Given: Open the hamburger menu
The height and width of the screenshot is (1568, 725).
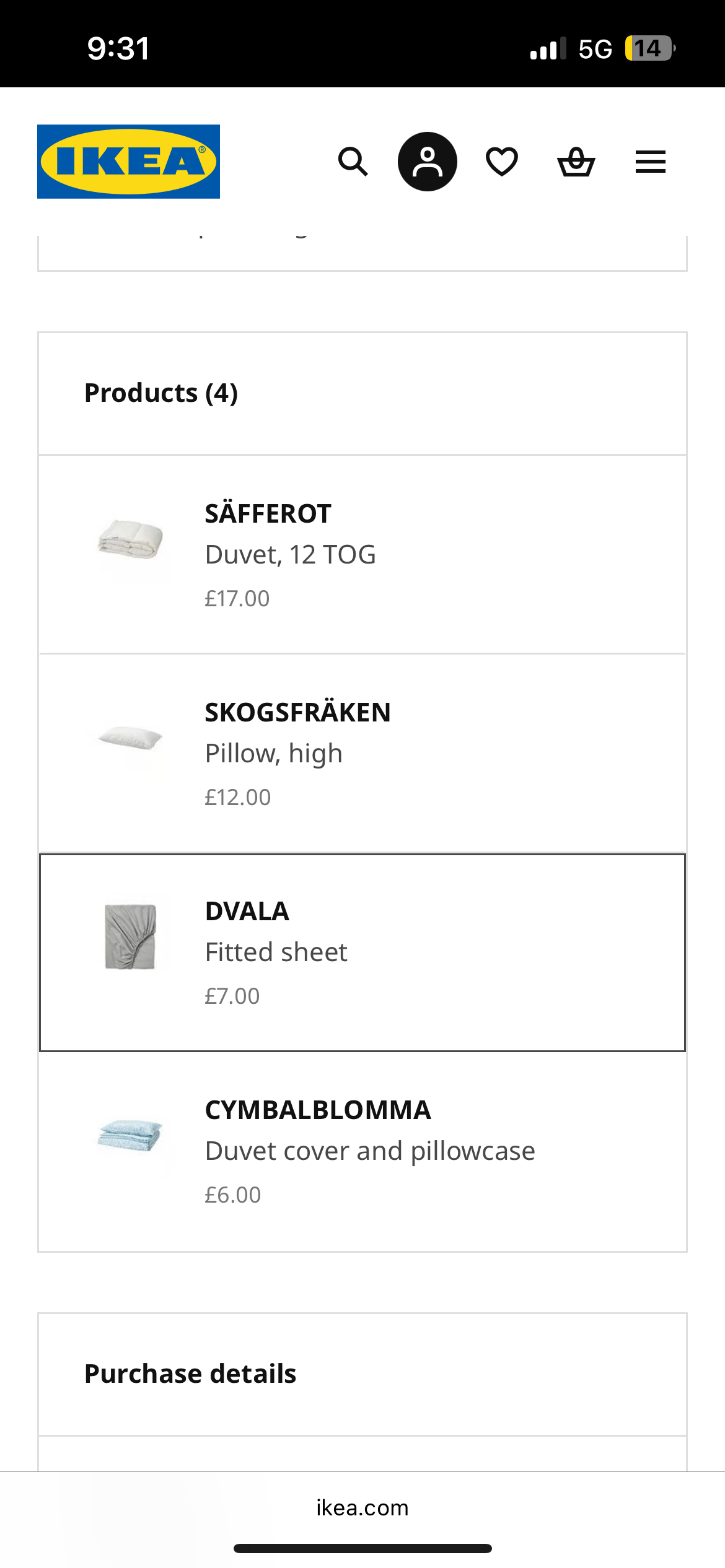Looking at the screenshot, I should click(x=650, y=162).
